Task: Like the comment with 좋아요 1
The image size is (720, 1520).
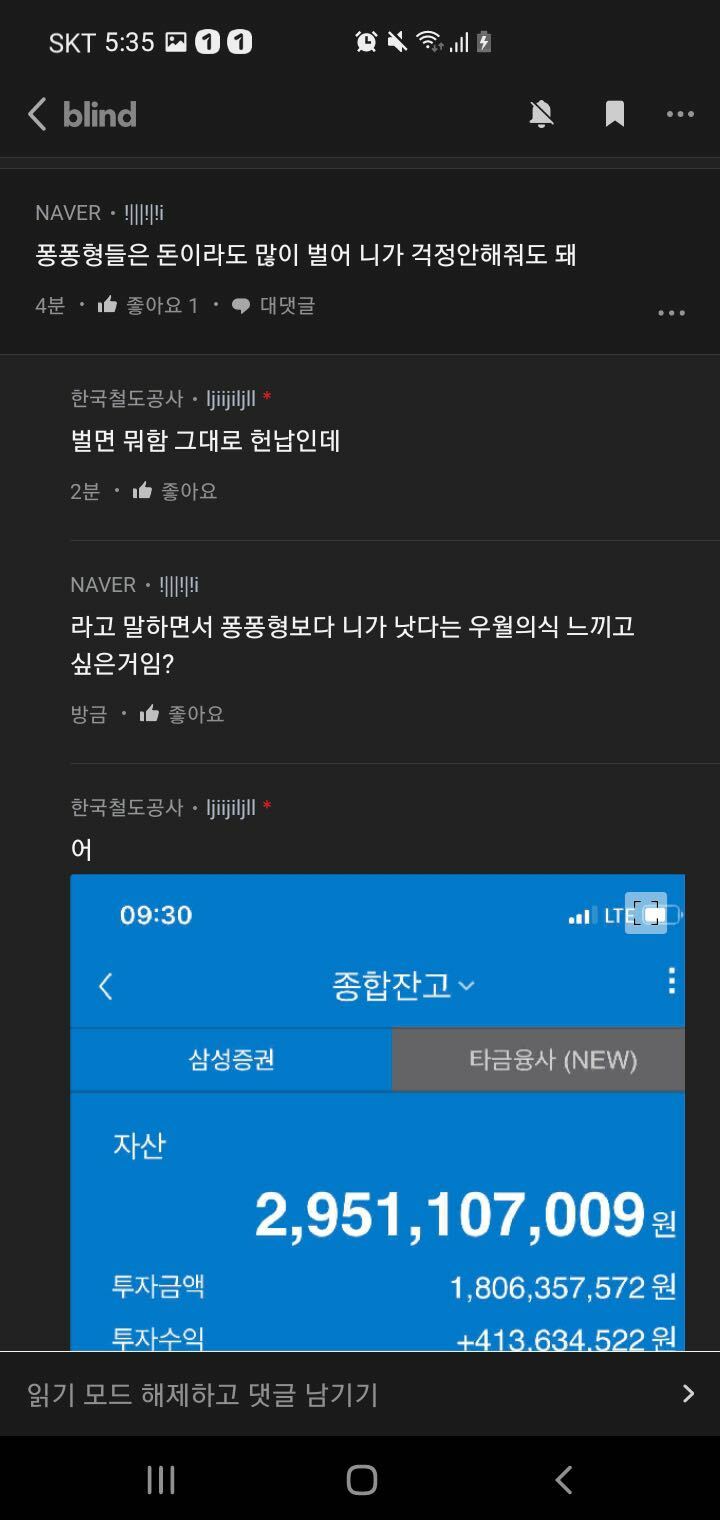Action: pos(148,305)
